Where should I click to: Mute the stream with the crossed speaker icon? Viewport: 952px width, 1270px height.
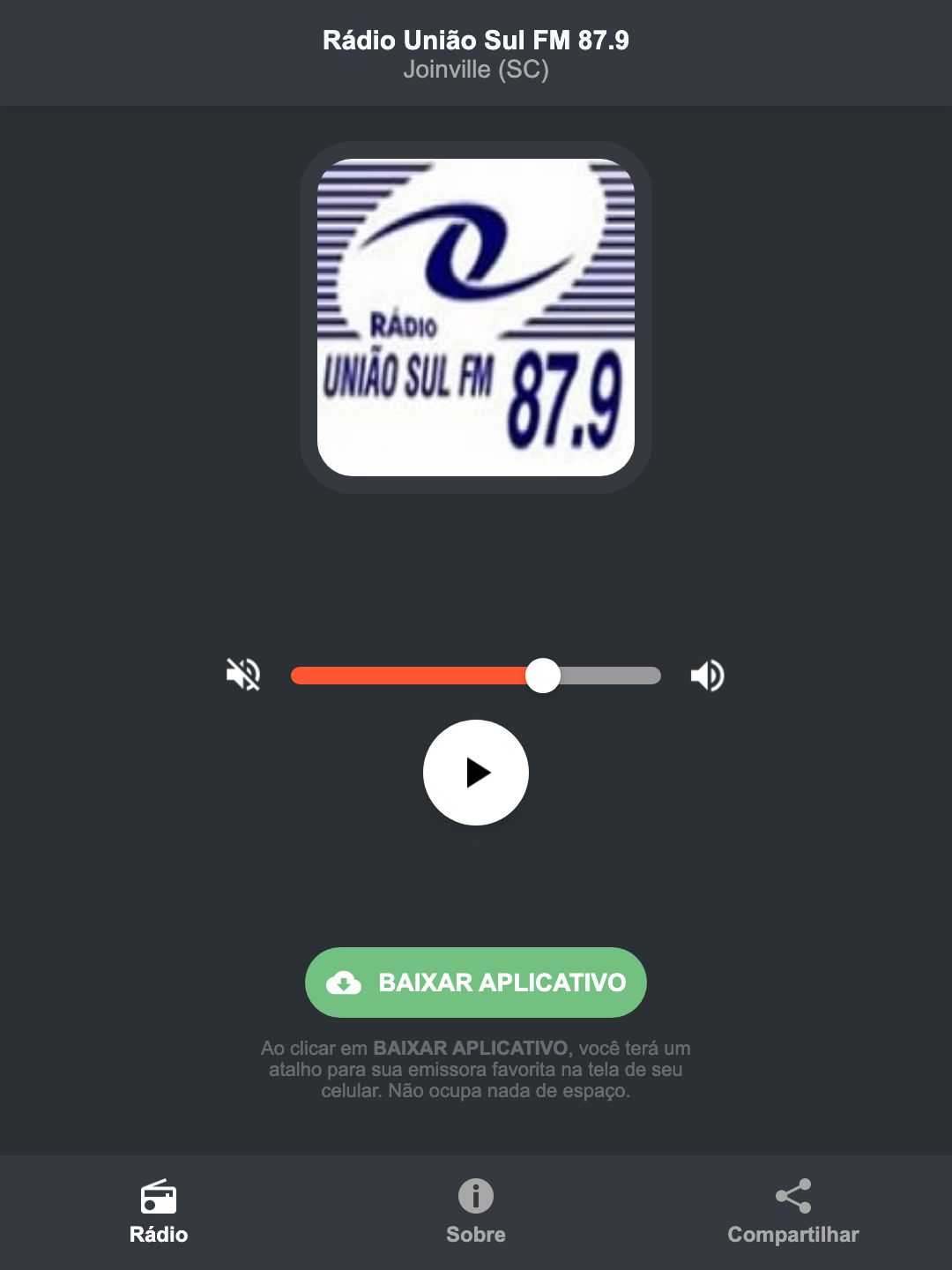click(x=243, y=675)
